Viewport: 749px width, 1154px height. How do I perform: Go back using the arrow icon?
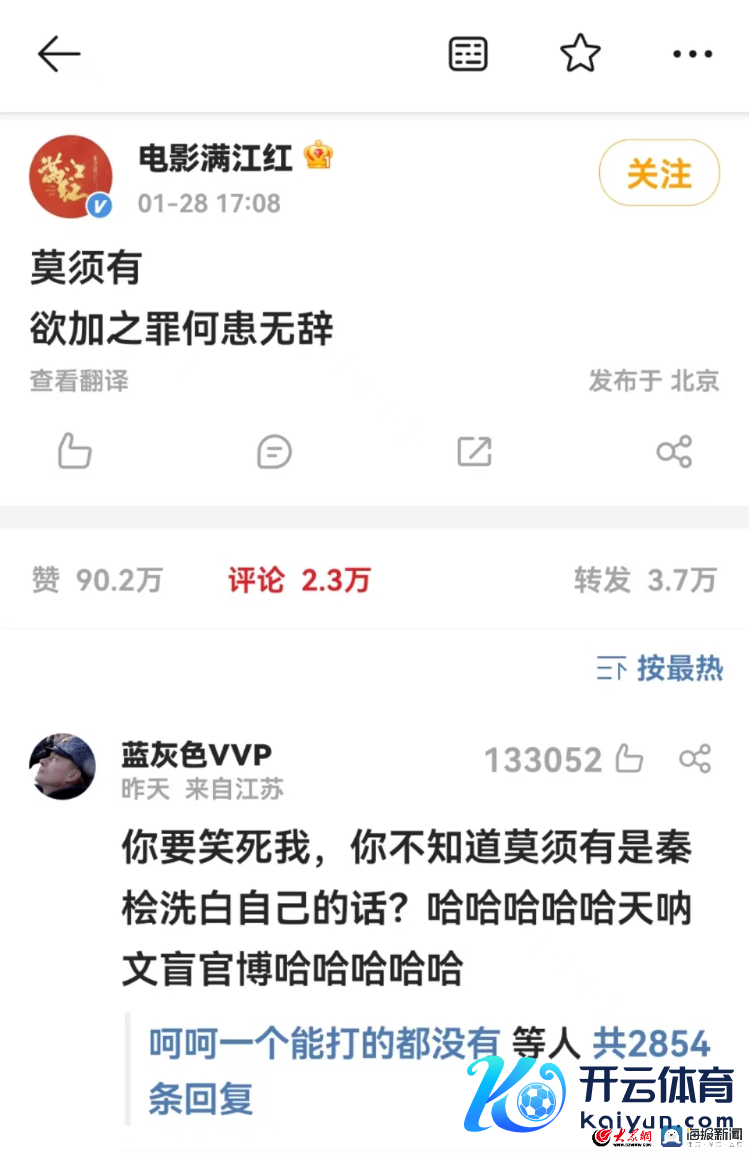(x=58, y=54)
